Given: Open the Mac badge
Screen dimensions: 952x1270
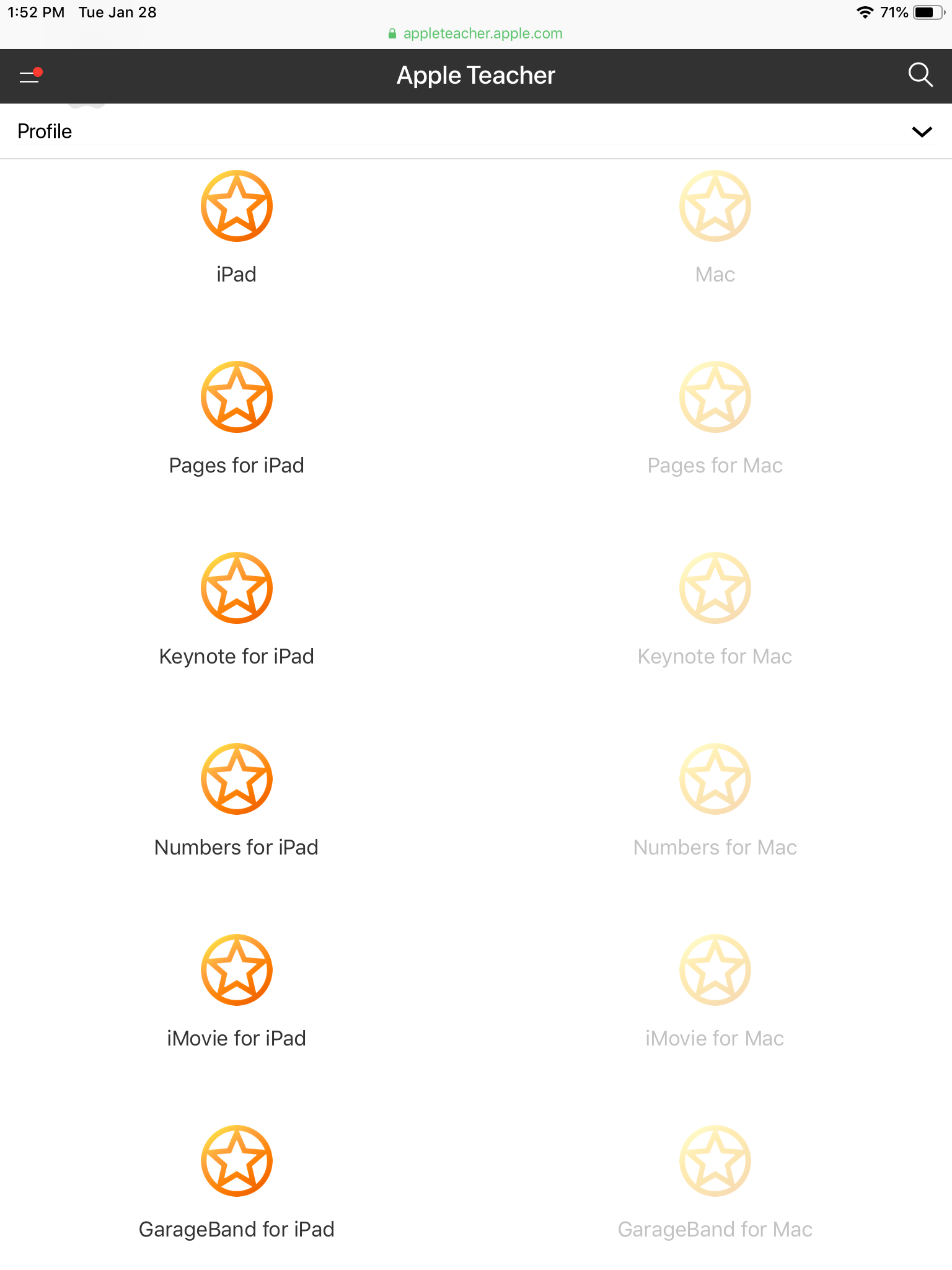Looking at the screenshot, I should point(715,206).
